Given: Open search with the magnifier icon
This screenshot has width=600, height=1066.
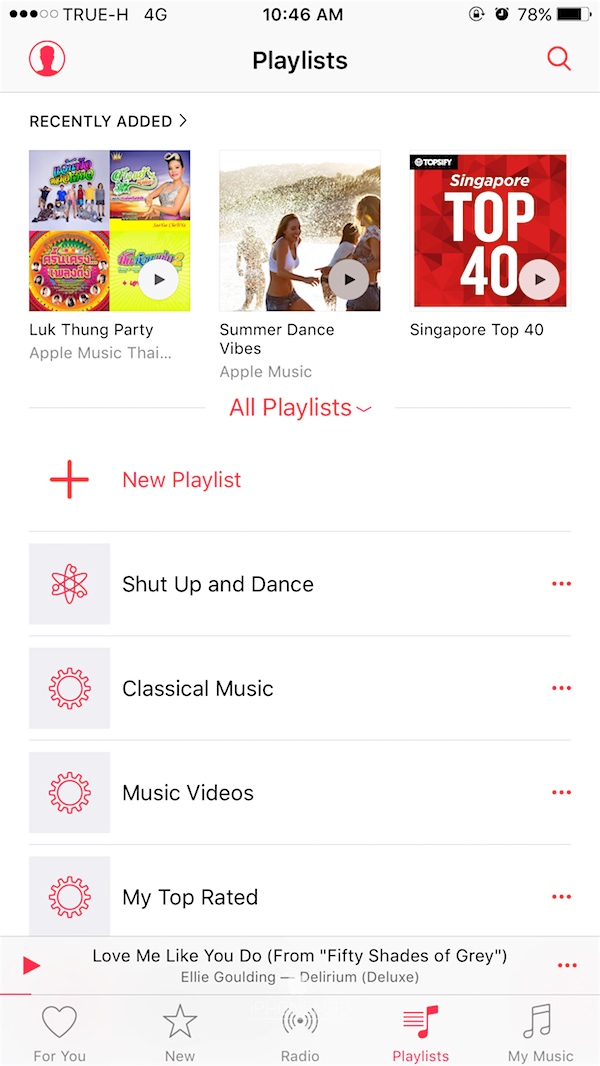Looking at the screenshot, I should [x=559, y=59].
